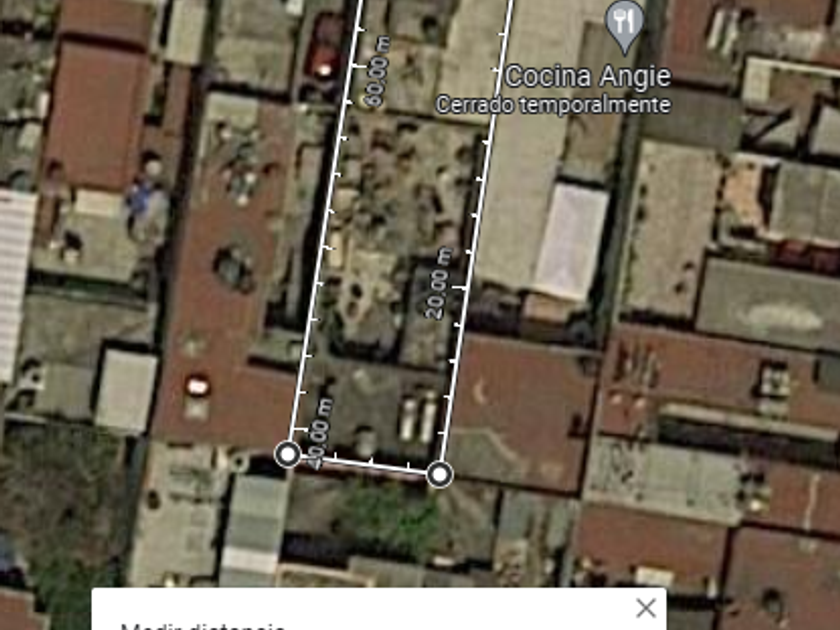Select the measurement point beside the 40.00 m mark
The width and height of the screenshot is (840, 630).
click(x=288, y=455)
